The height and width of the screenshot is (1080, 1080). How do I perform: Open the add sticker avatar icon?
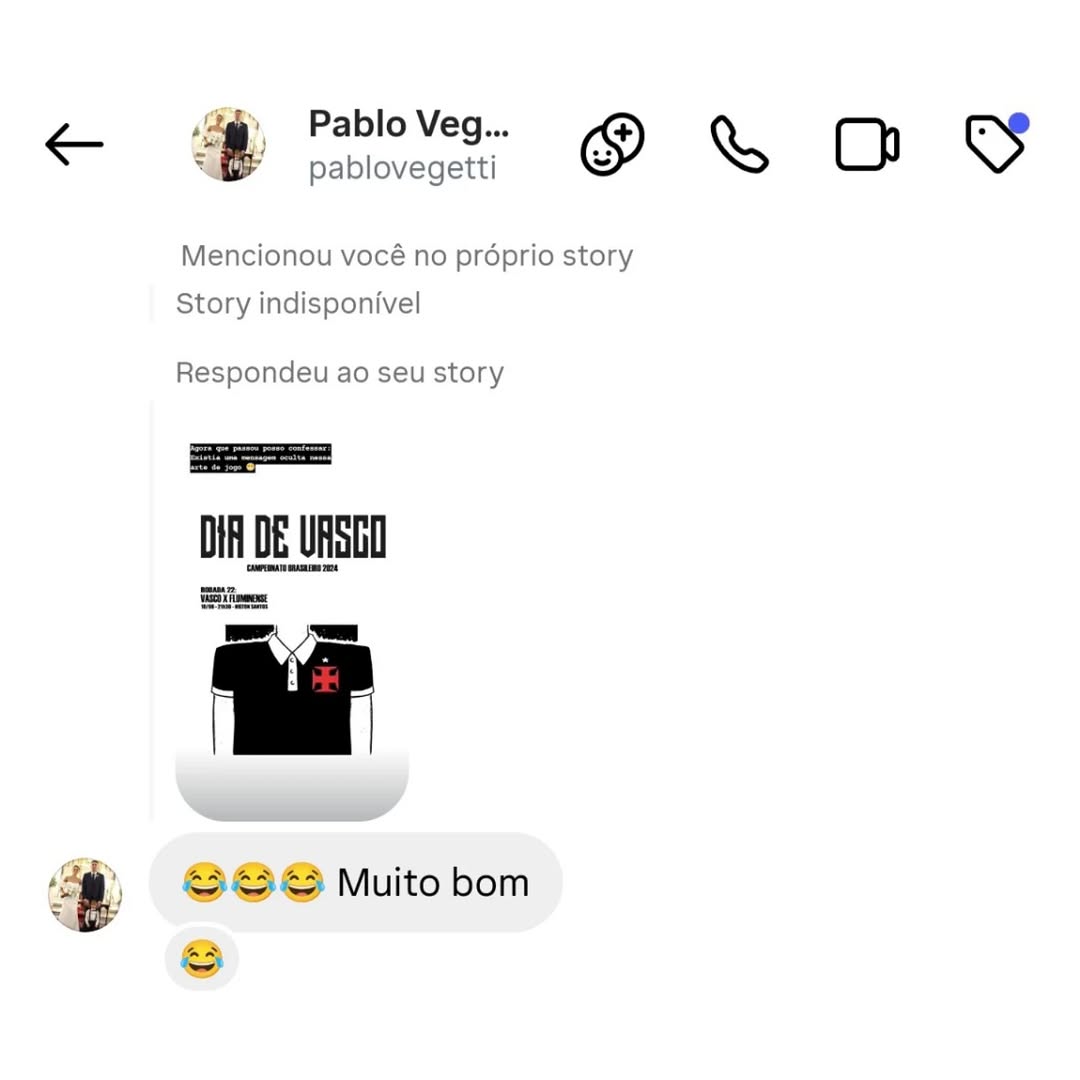pyautogui.click(x=612, y=145)
